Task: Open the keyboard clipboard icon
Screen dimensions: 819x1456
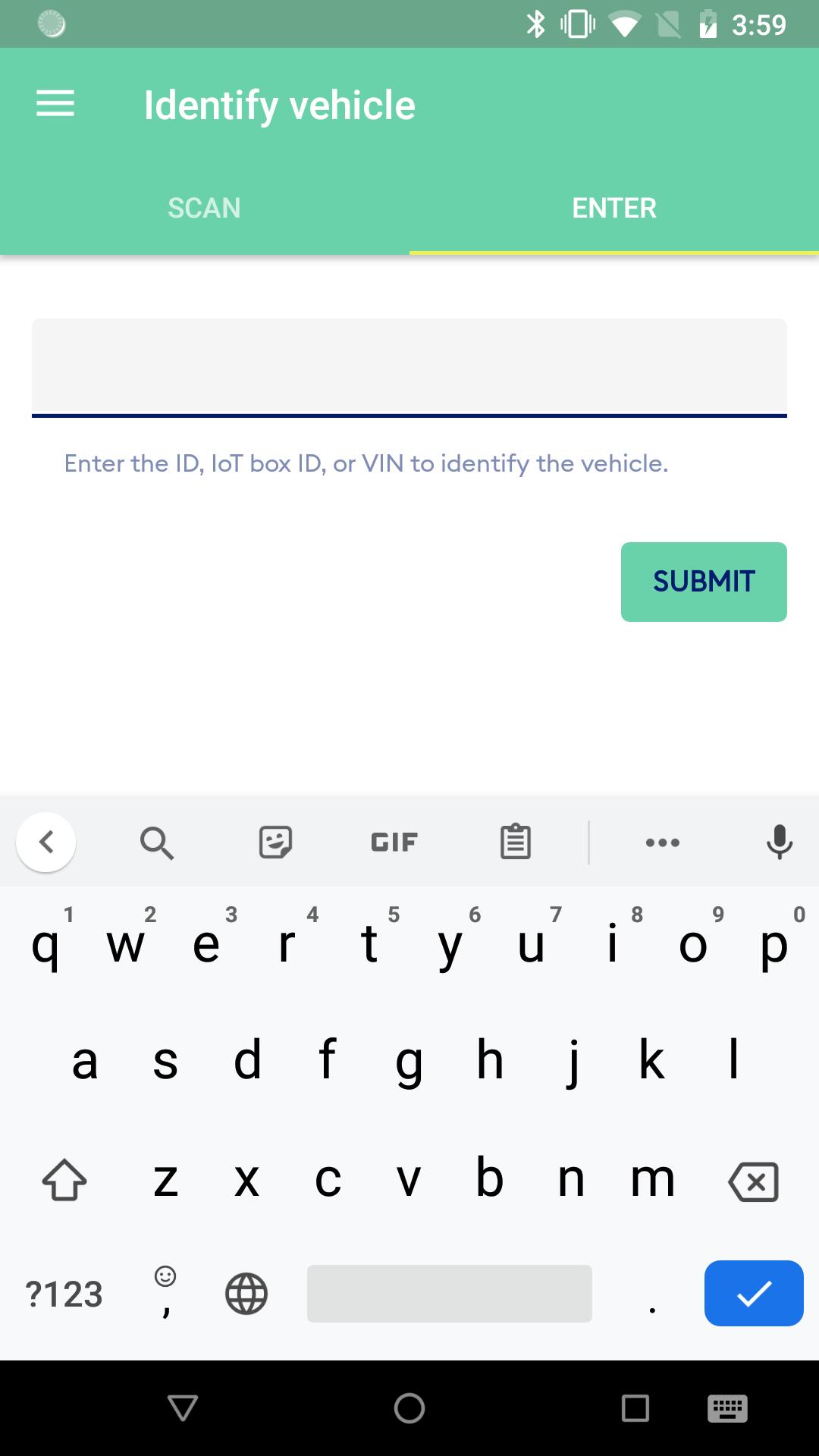Action: (x=516, y=842)
